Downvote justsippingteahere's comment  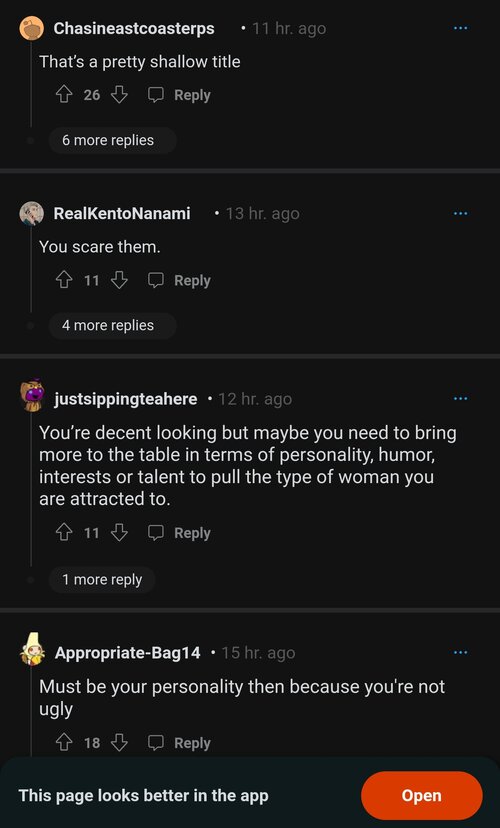pyautogui.click(x=119, y=533)
